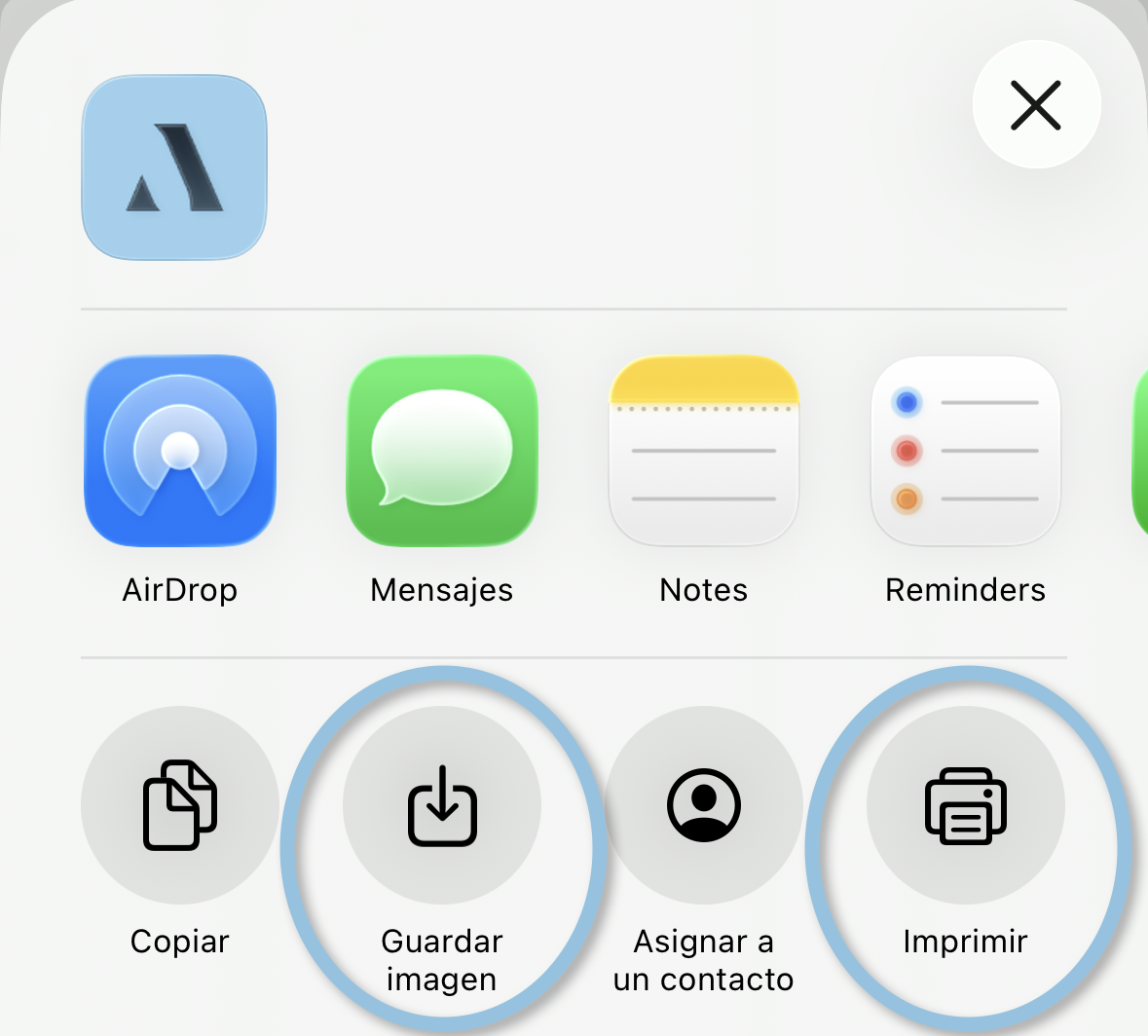This screenshot has height=1036, width=1148.
Task: Tap Imprimir to print
Action: point(965,805)
